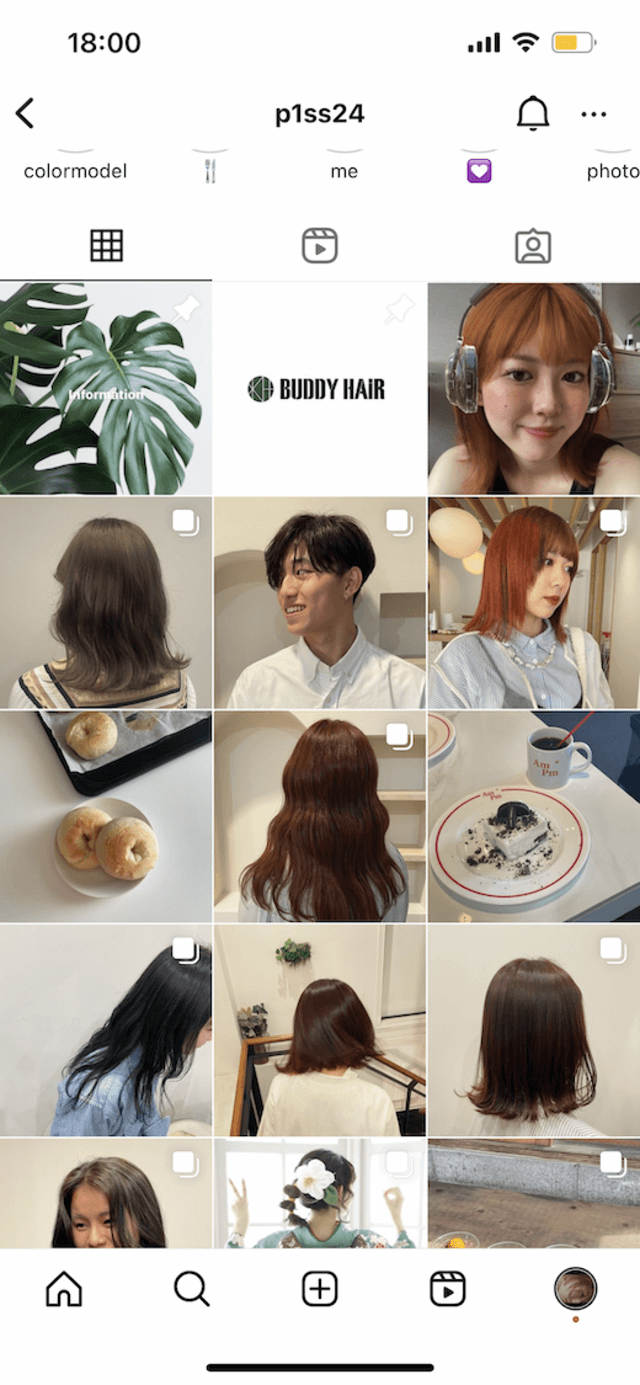Switch to the Reels tab on profile
This screenshot has width=640, height=1385.
coord(320,246)
